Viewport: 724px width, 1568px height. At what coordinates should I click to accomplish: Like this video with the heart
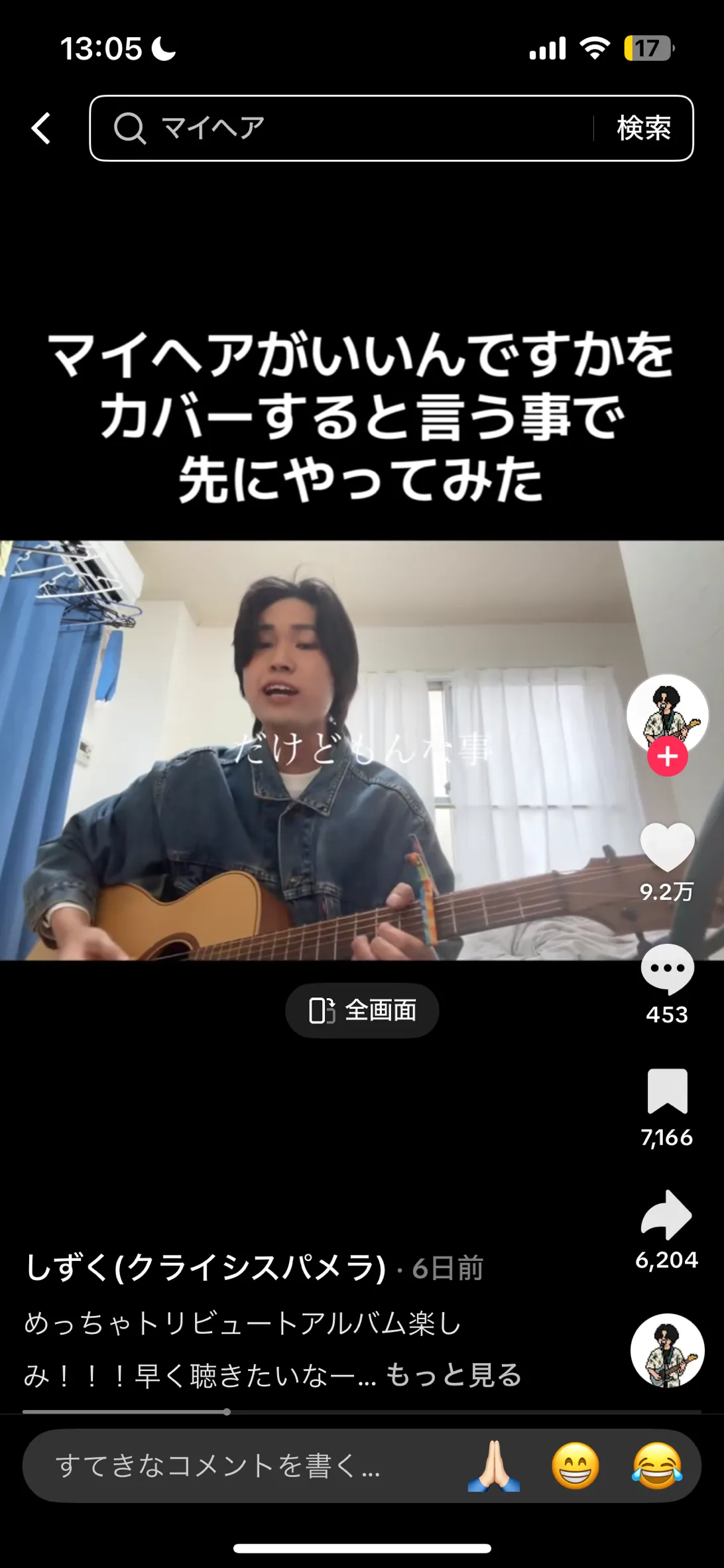point(667,847)
